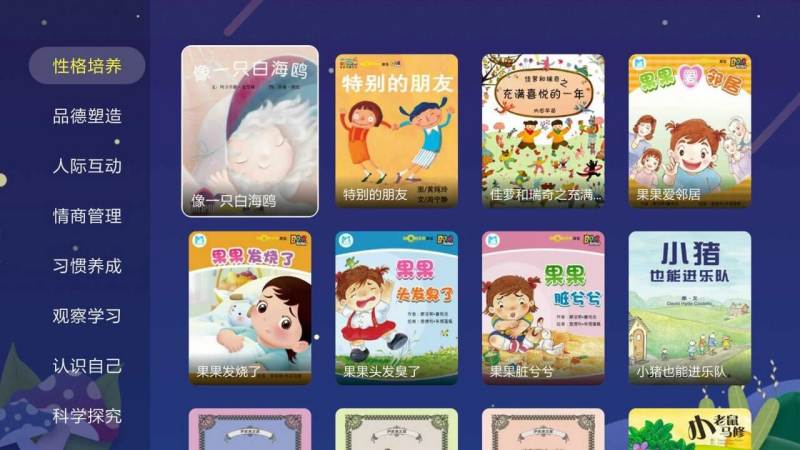Open the book 果果爱邻居

tap(690, 131)
